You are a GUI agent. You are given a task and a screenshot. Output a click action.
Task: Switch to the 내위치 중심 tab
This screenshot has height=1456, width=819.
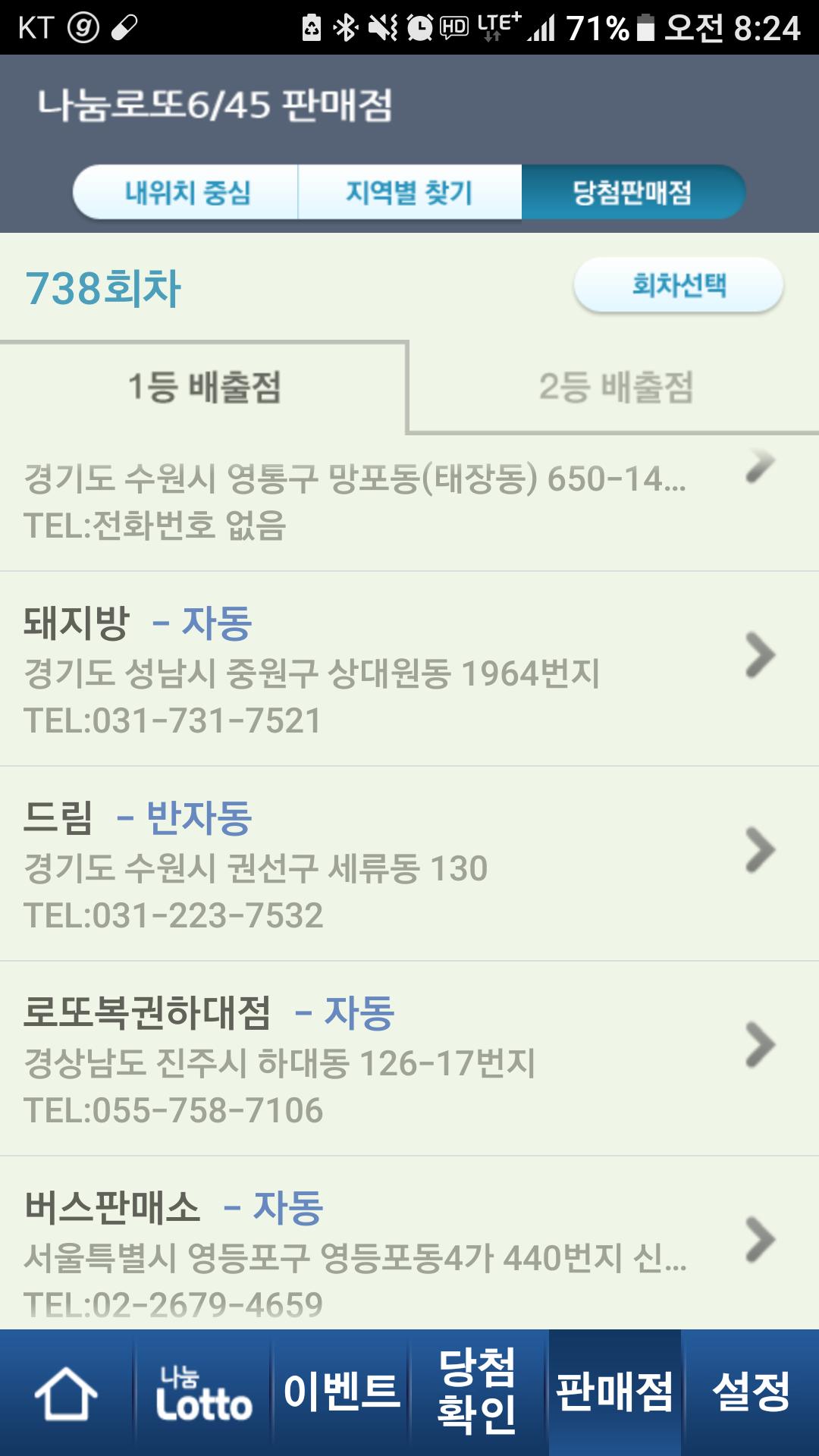click(x=186, y=193)
